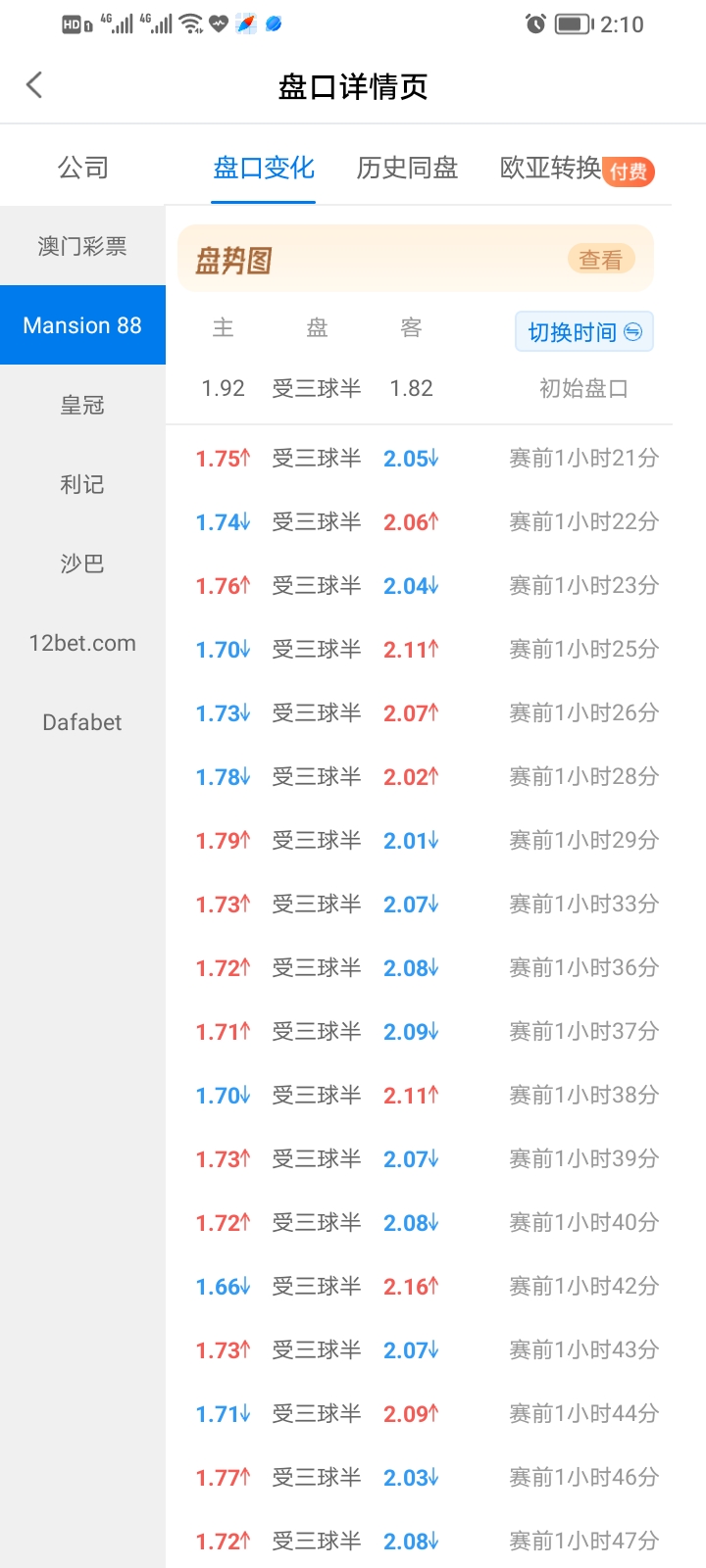Select Mansion 88 company

[82, 325]
